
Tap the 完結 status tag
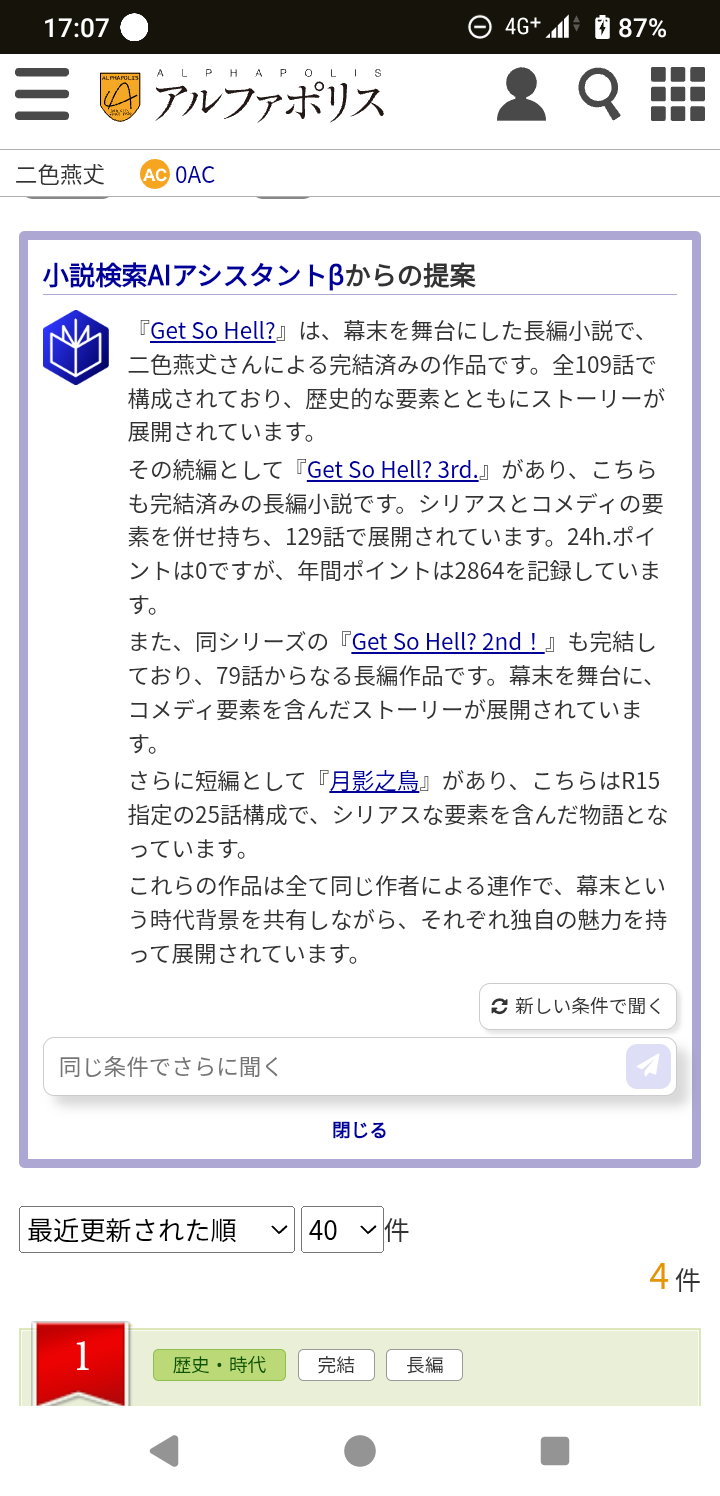click(x=336, y=1365)
